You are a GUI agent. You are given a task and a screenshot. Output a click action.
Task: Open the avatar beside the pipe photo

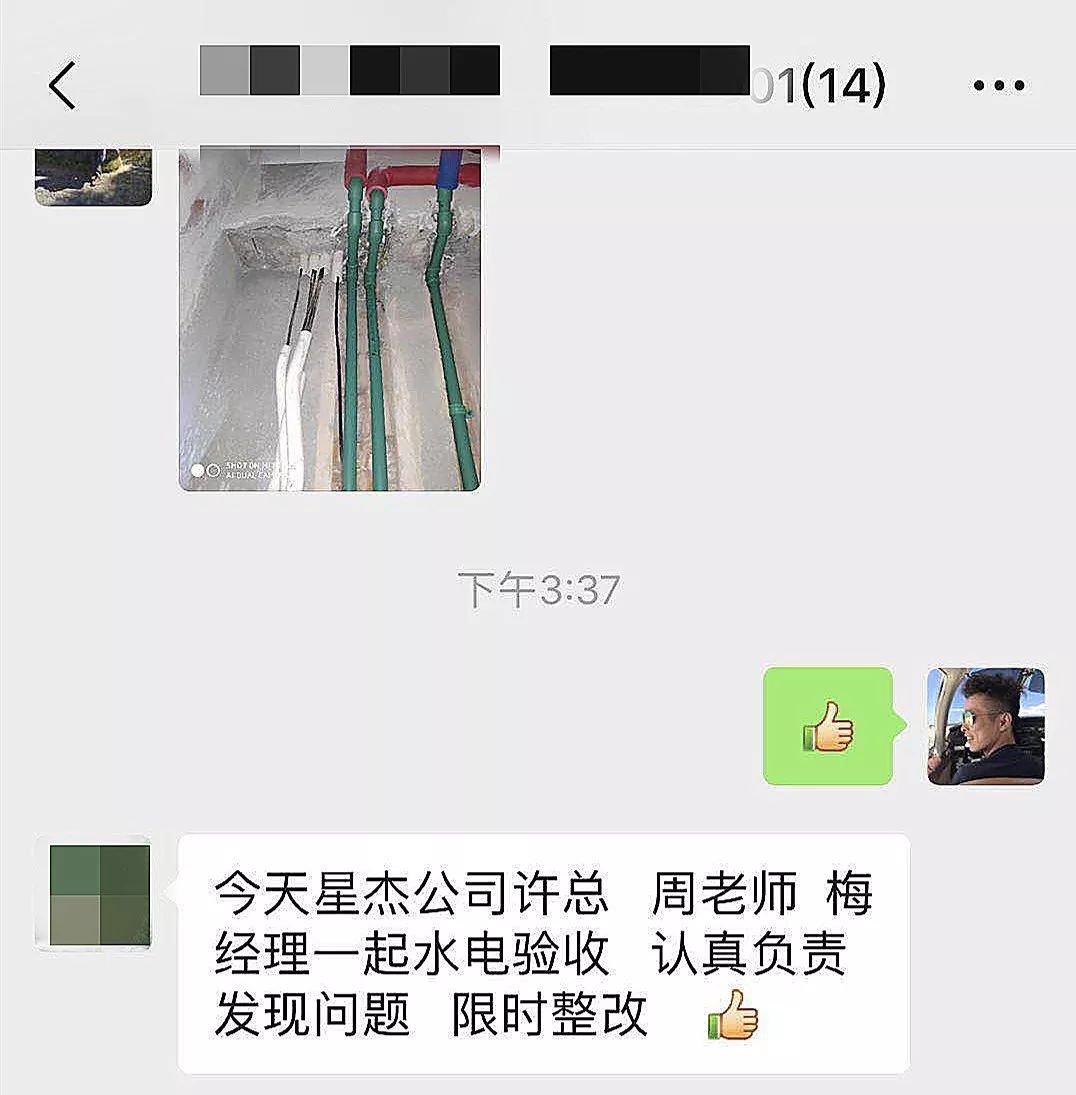coord(93,176)
